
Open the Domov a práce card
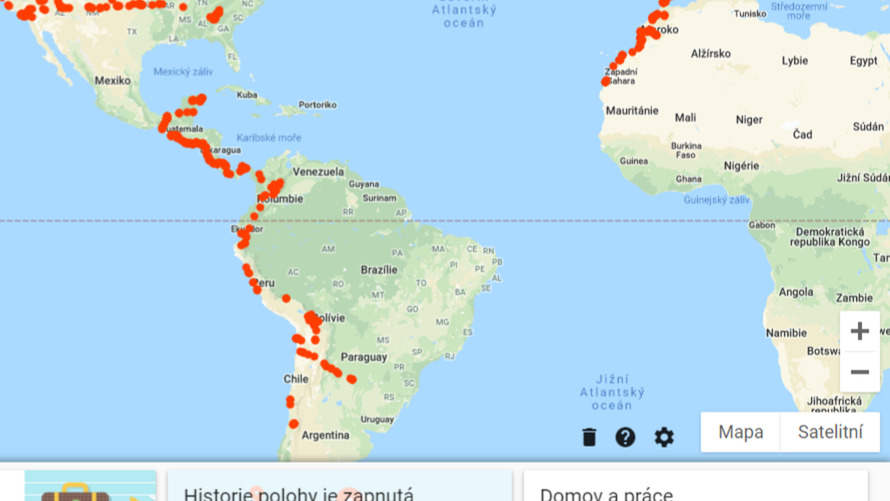tap(695, 488)
